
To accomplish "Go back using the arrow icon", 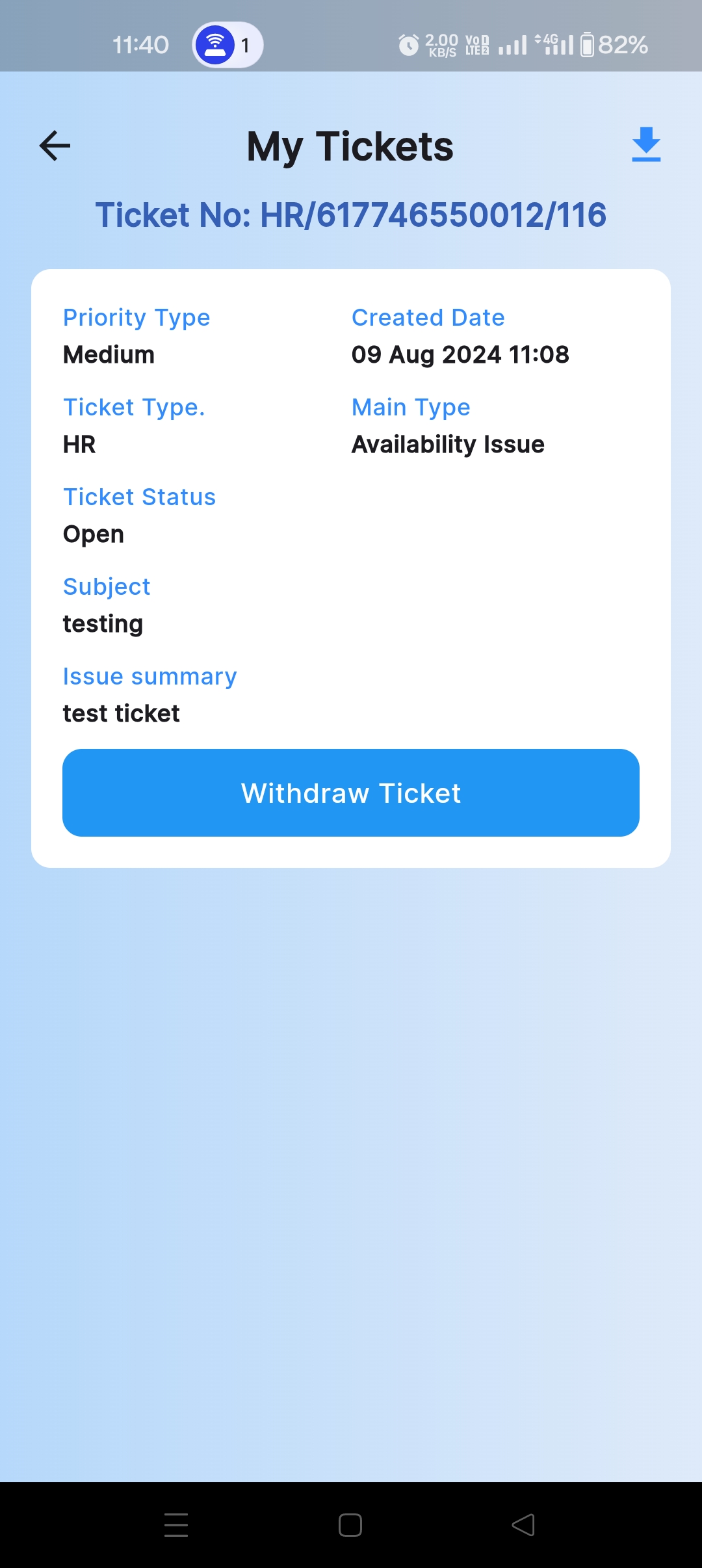I will (x=55, y=146).
